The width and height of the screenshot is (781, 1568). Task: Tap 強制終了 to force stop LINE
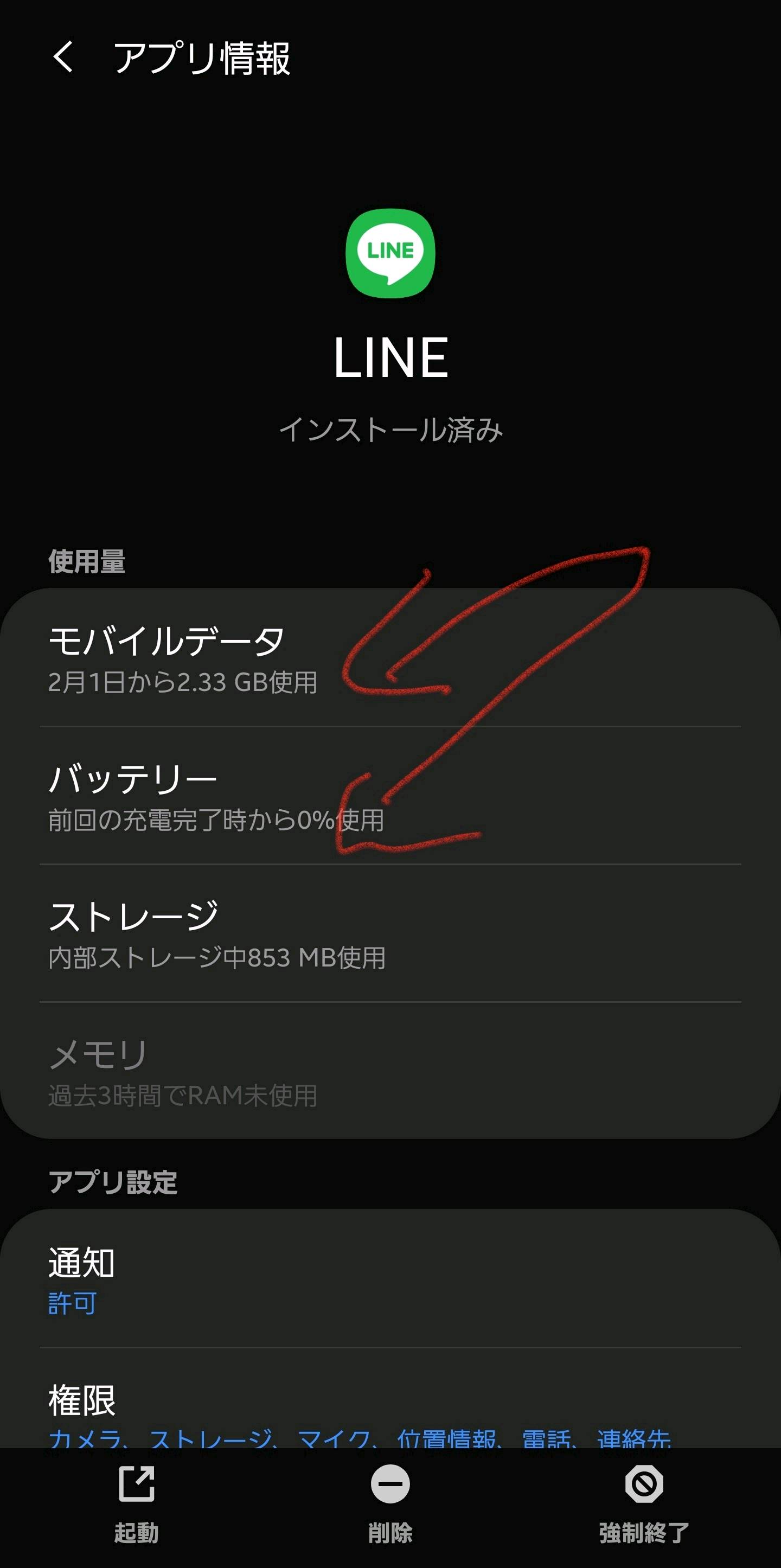(644, 1505)
